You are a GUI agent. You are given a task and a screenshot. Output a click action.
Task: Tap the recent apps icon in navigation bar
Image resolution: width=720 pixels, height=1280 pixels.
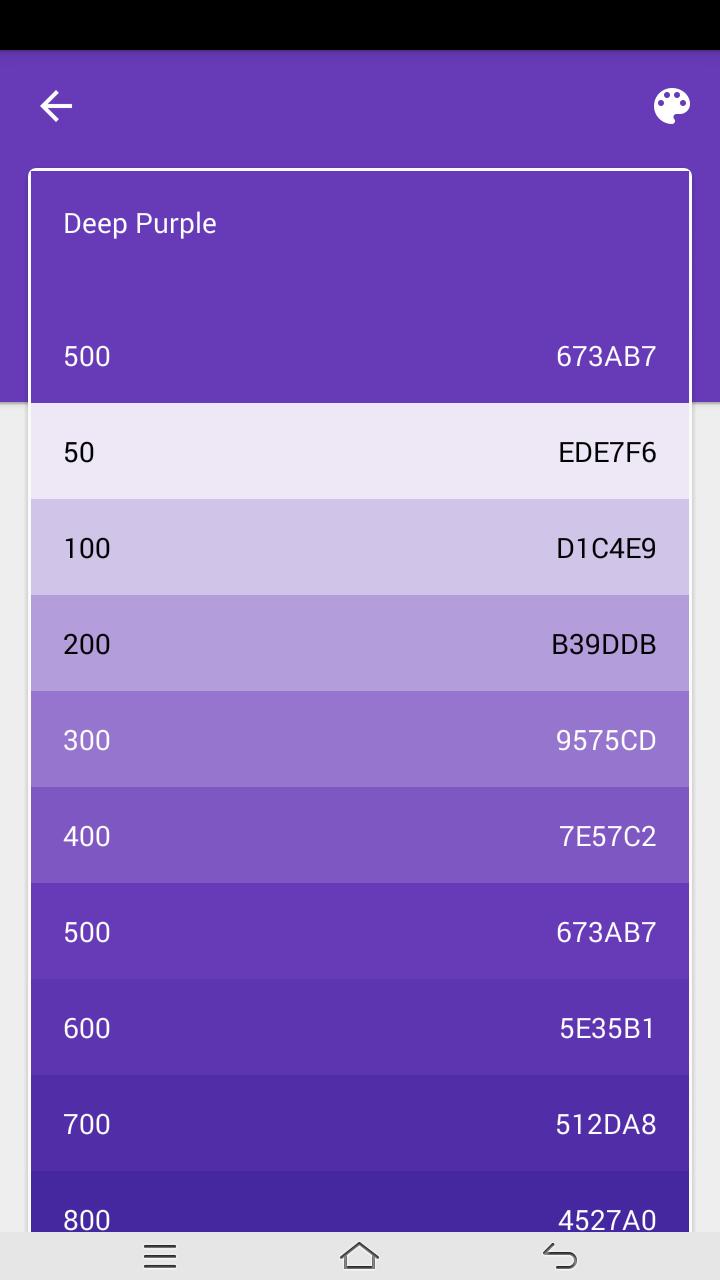pos(160,1255)
